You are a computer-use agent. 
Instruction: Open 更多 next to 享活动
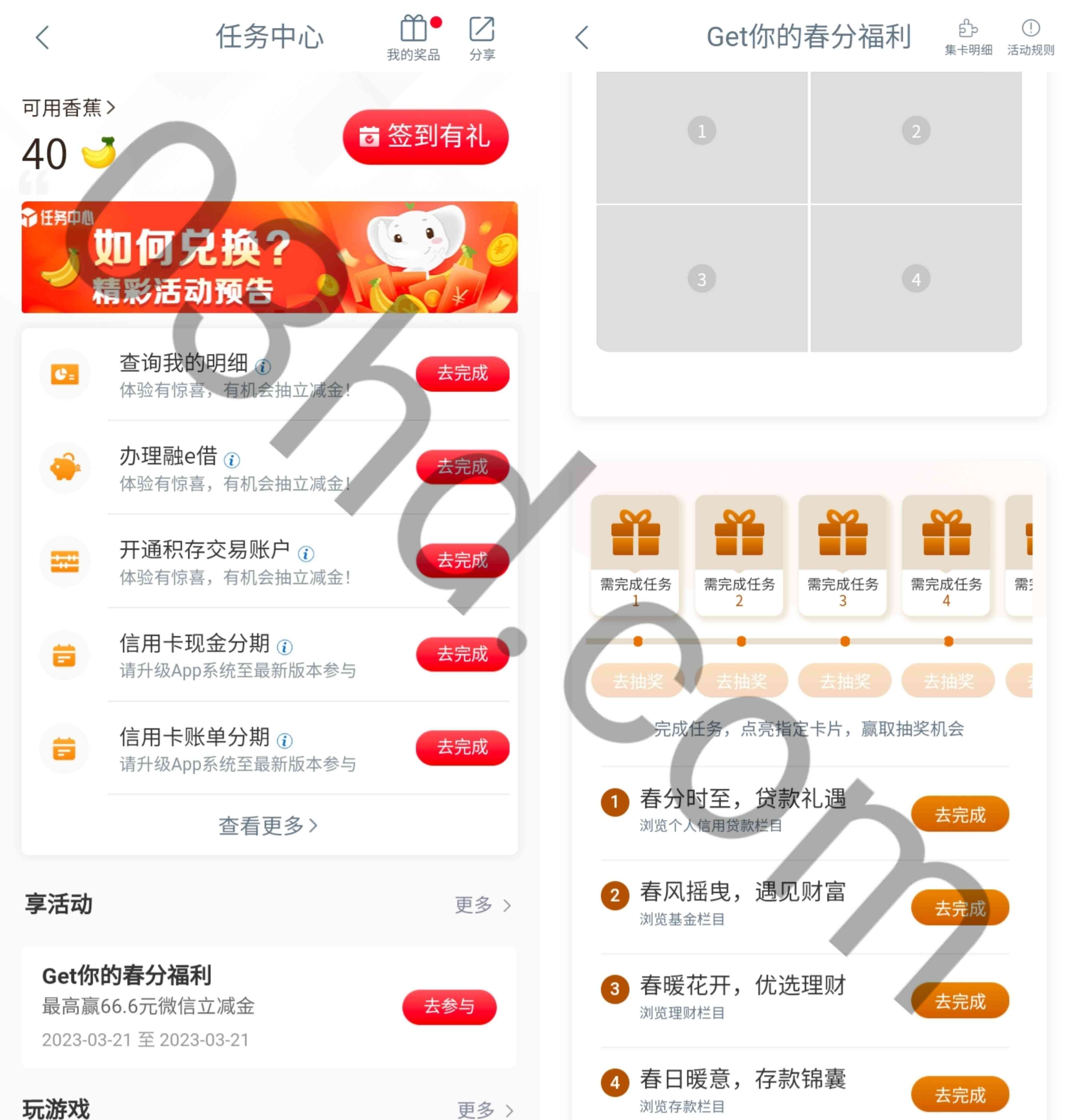(482, 905)
